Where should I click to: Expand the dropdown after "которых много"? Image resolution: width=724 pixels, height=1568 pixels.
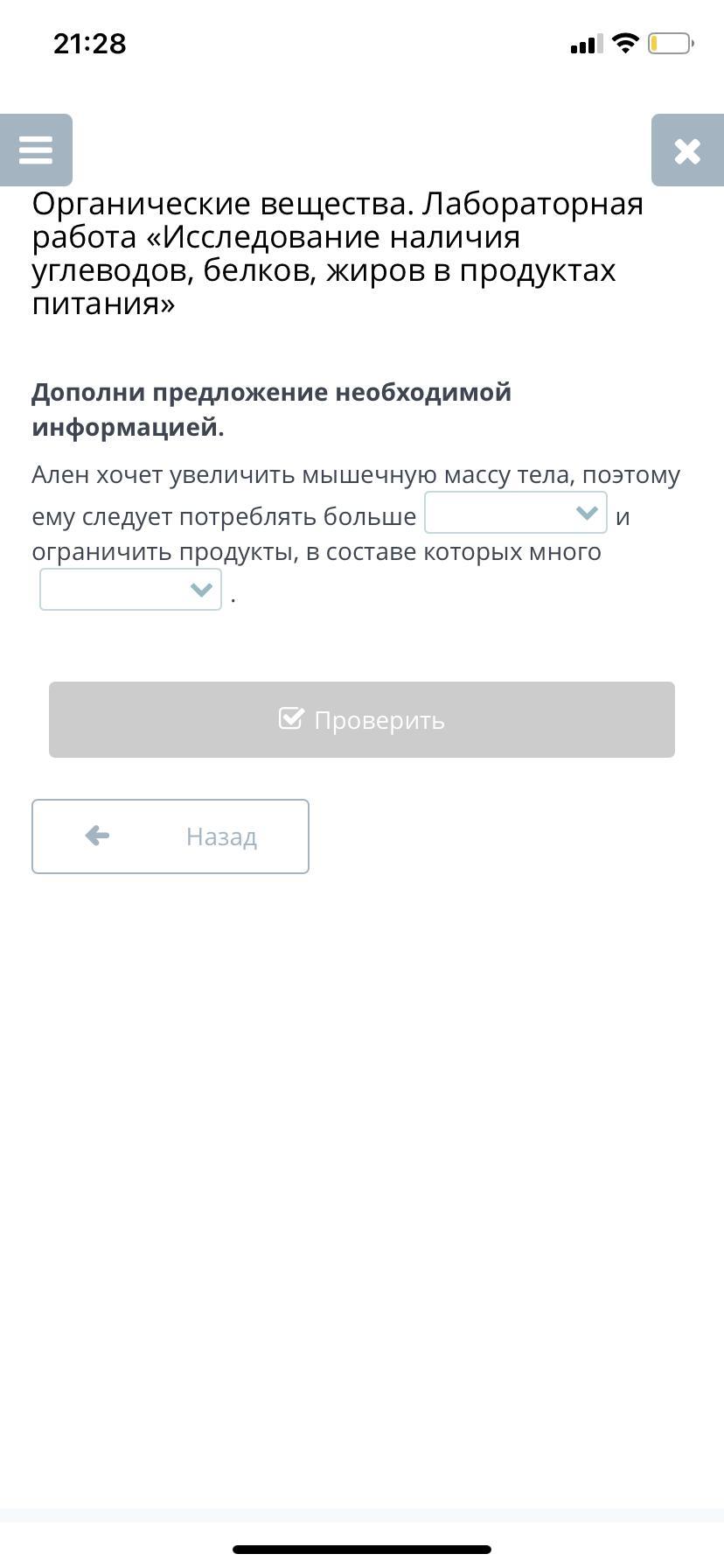(130, 590)
